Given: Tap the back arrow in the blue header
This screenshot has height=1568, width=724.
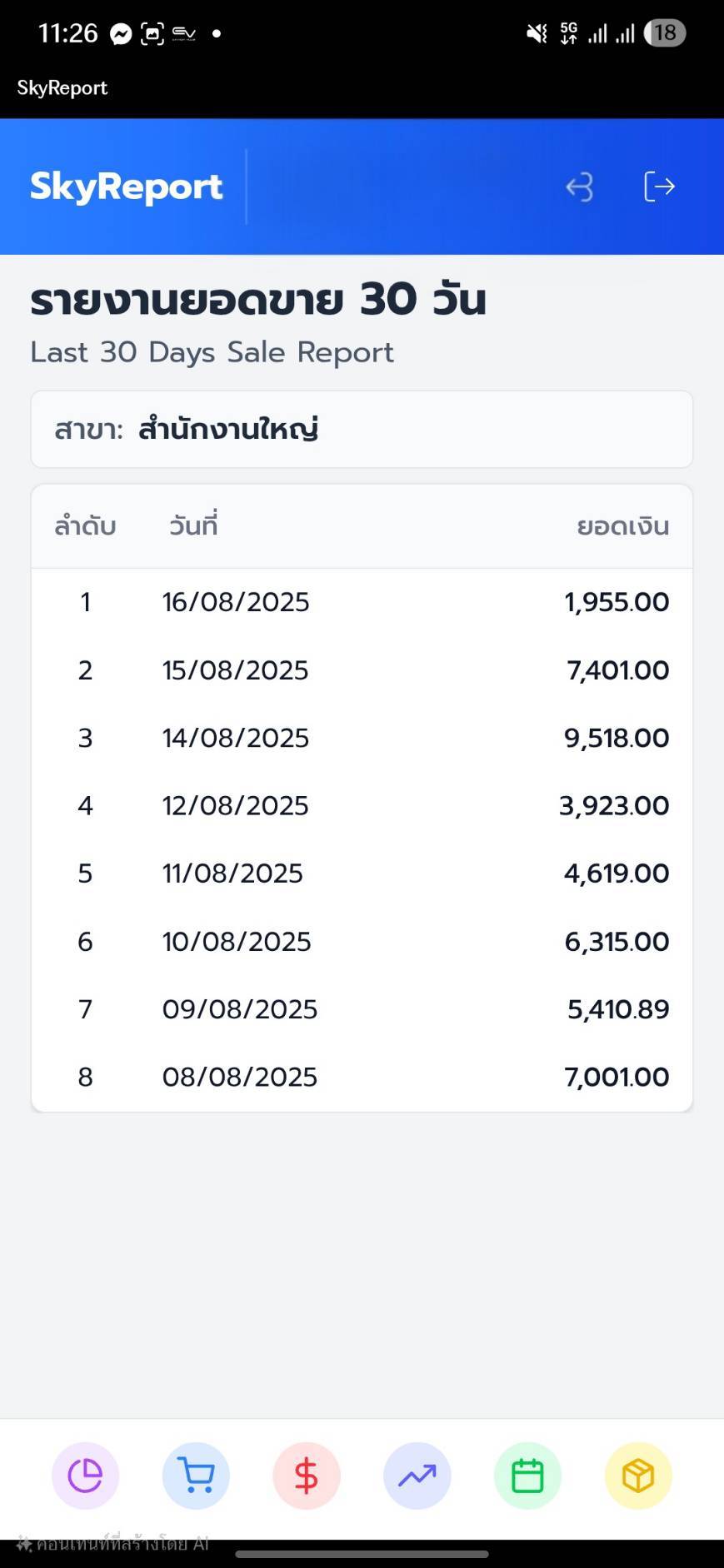Looking at the screenshot, I should [579, 187].
